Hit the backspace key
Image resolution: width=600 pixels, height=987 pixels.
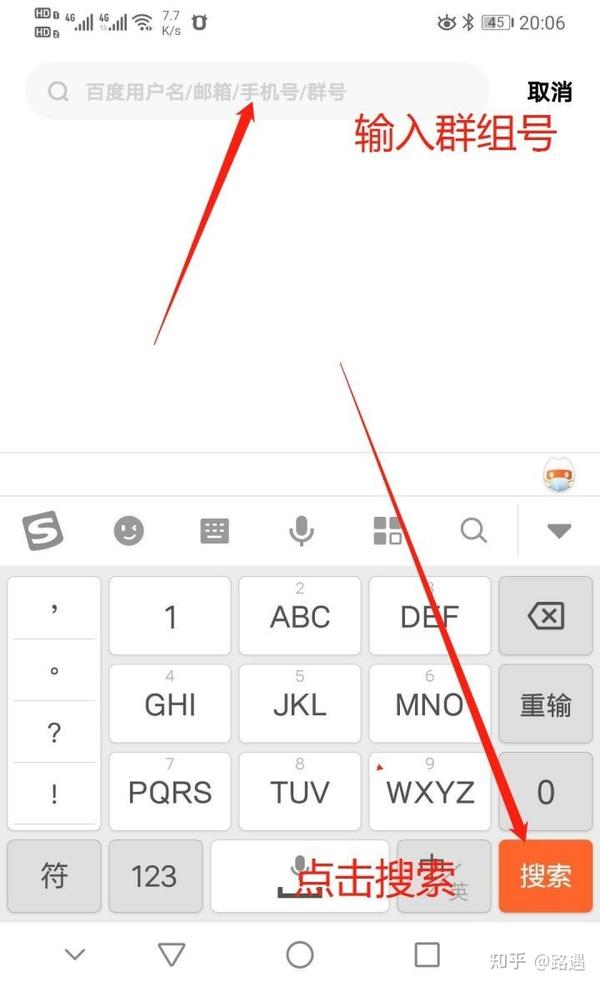click(x=545, y=616)
